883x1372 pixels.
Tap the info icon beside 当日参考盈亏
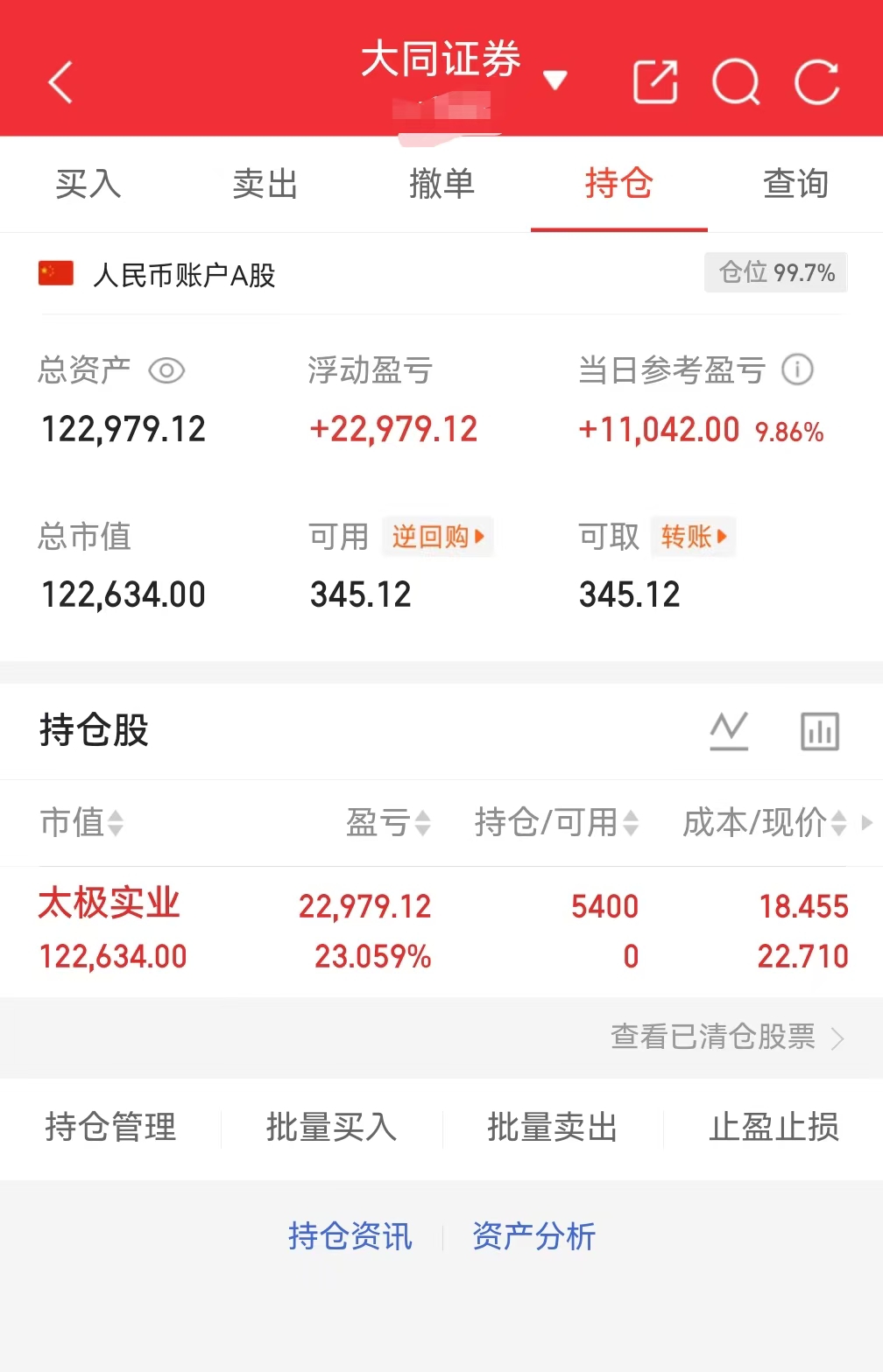[798, 369]
